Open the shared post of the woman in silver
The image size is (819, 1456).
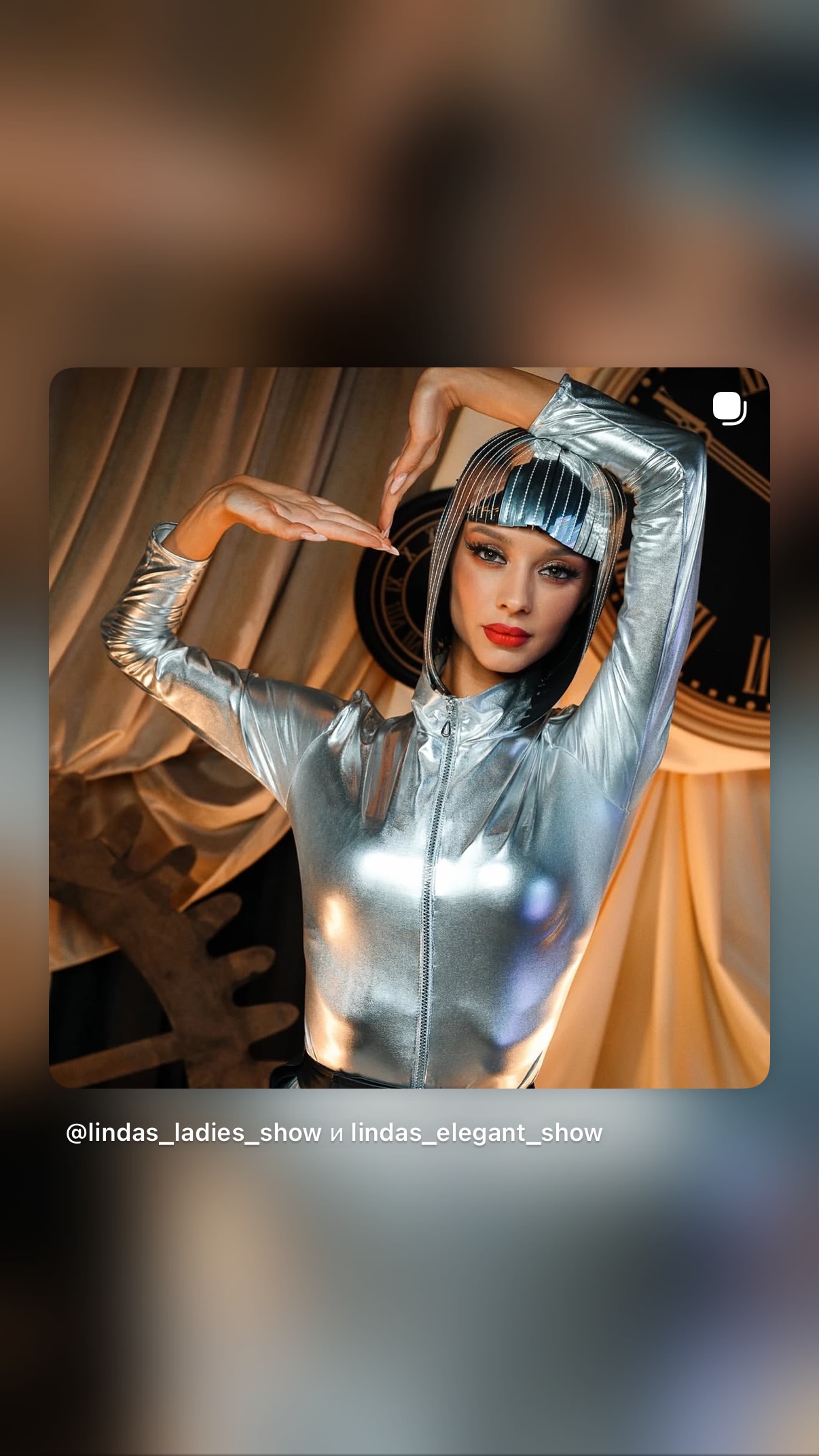[409, 727]
